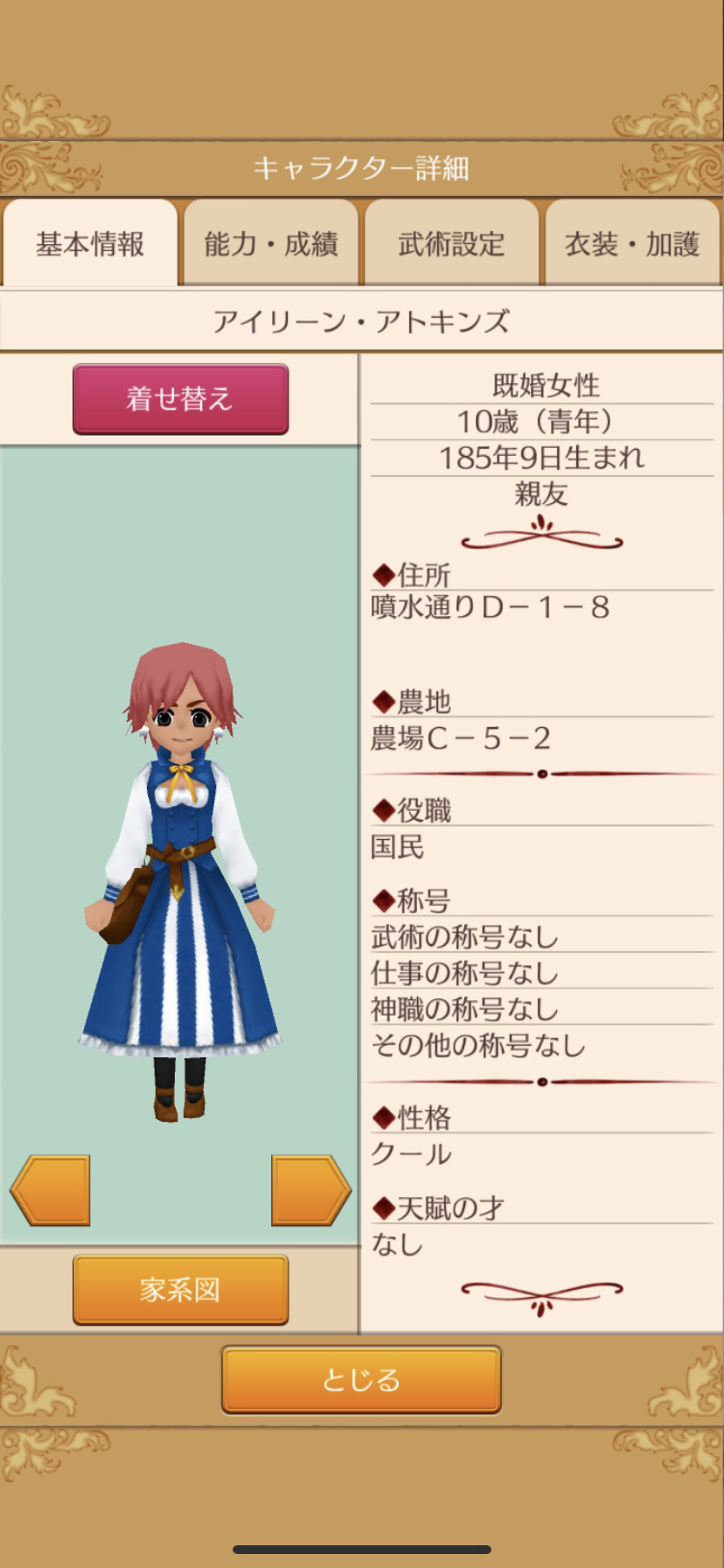Tap the 着せ替え dress-up button
Image resolution: width=724 pixels, height=1568 pixels.
pos(180,399)
